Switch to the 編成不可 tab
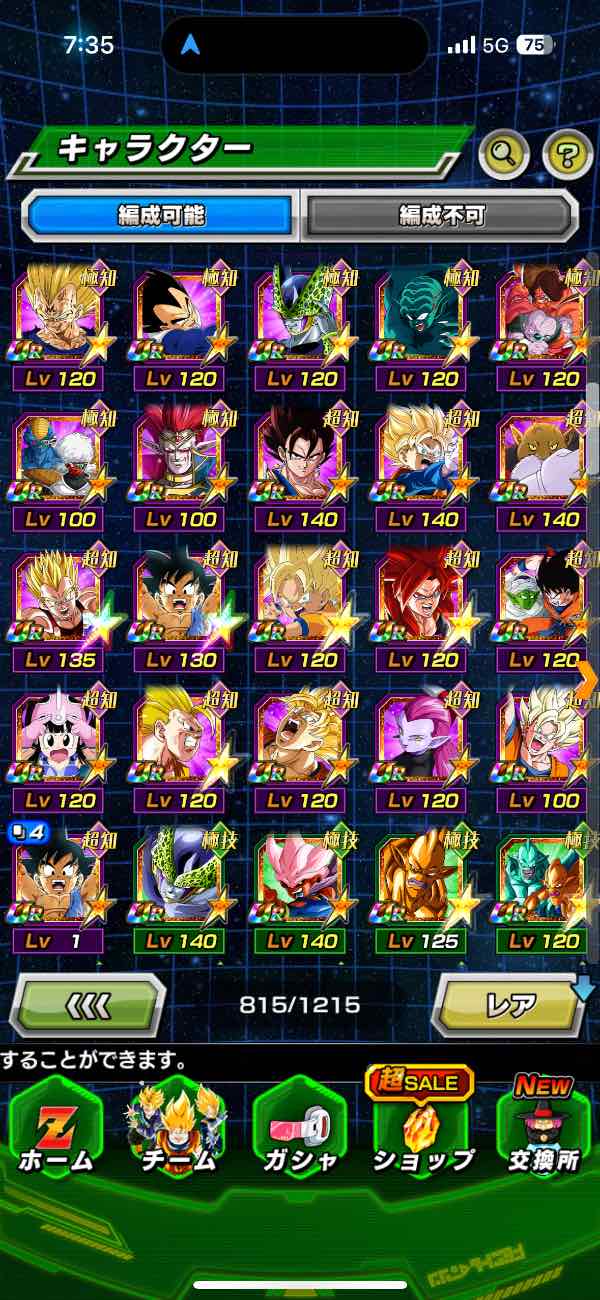 440,215
